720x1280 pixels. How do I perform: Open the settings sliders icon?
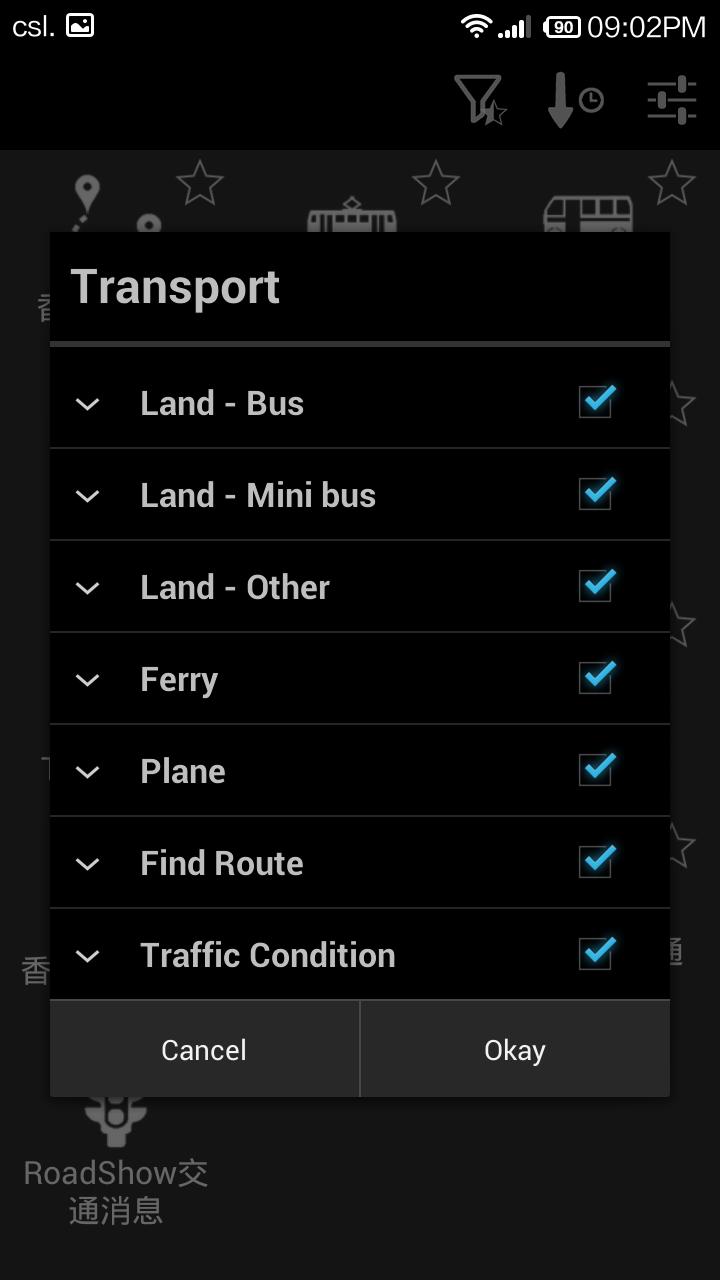point(671,100)
